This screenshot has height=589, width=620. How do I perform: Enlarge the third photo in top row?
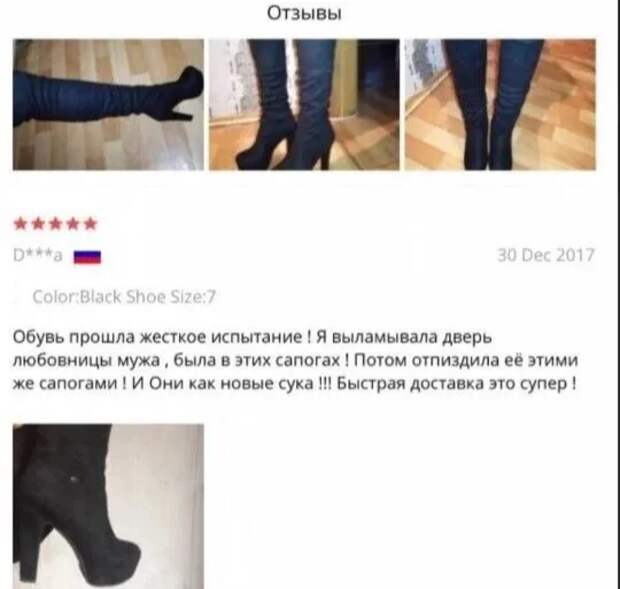point(499,104)
